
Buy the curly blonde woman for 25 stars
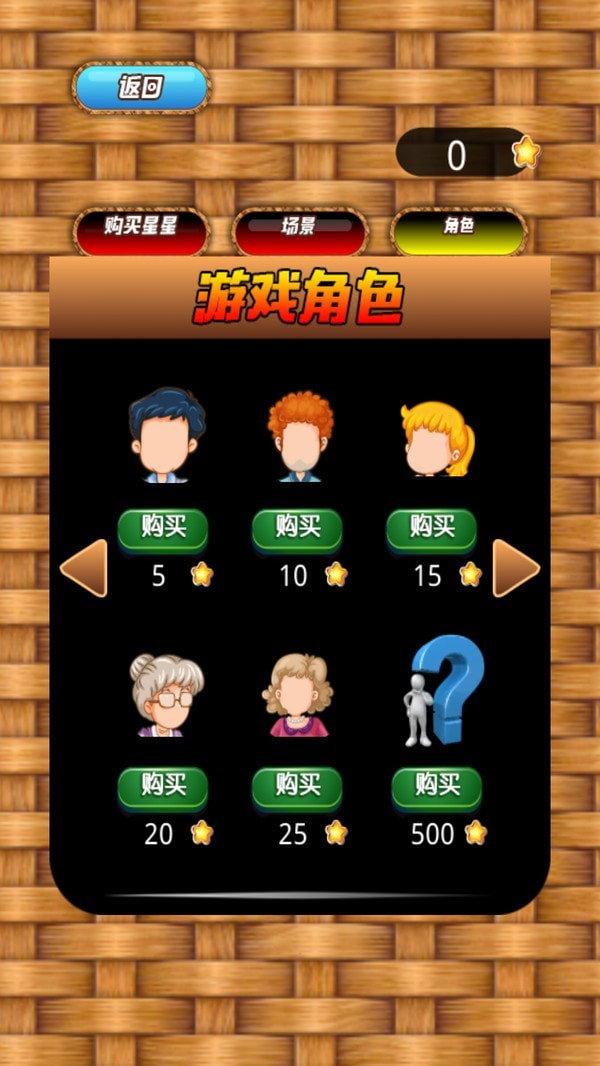[x=297, y=787]
